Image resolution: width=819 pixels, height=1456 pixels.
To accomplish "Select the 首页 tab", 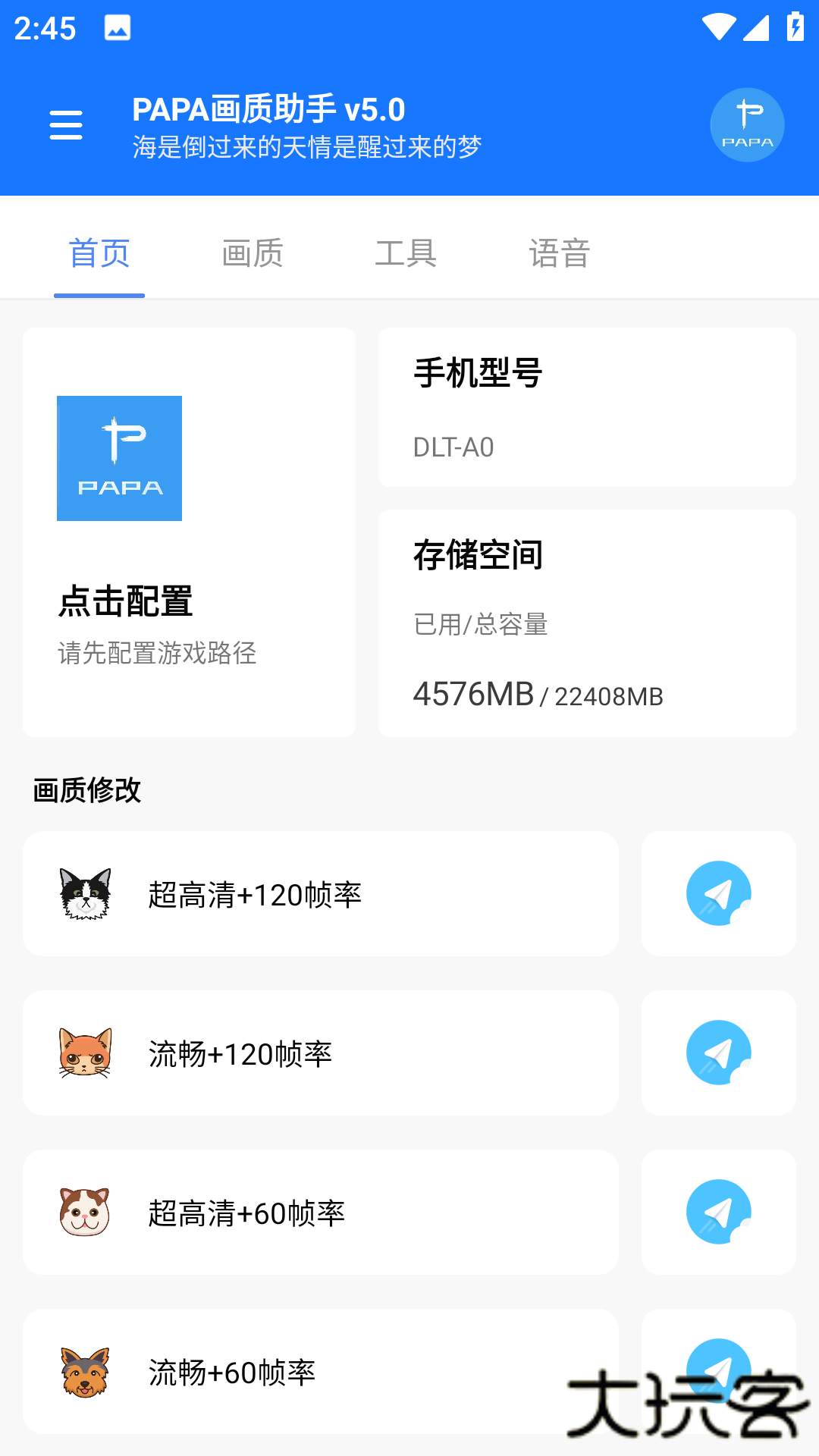I will tap(99, 253).
